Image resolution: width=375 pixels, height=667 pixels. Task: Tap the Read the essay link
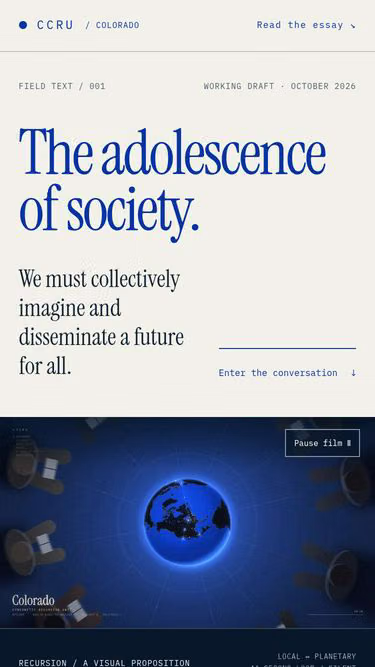(x=306, y=25)
